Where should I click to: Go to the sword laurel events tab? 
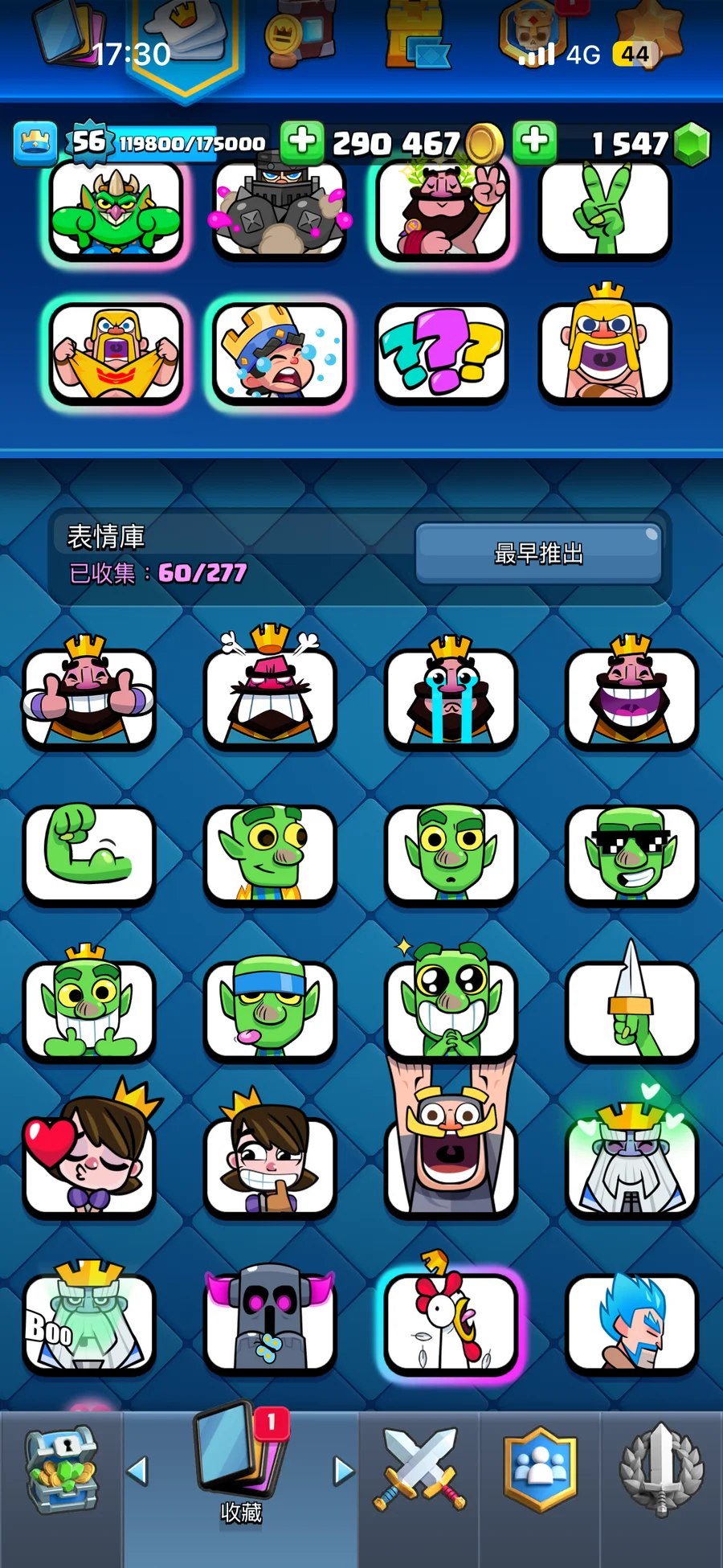click(661, 1469)
